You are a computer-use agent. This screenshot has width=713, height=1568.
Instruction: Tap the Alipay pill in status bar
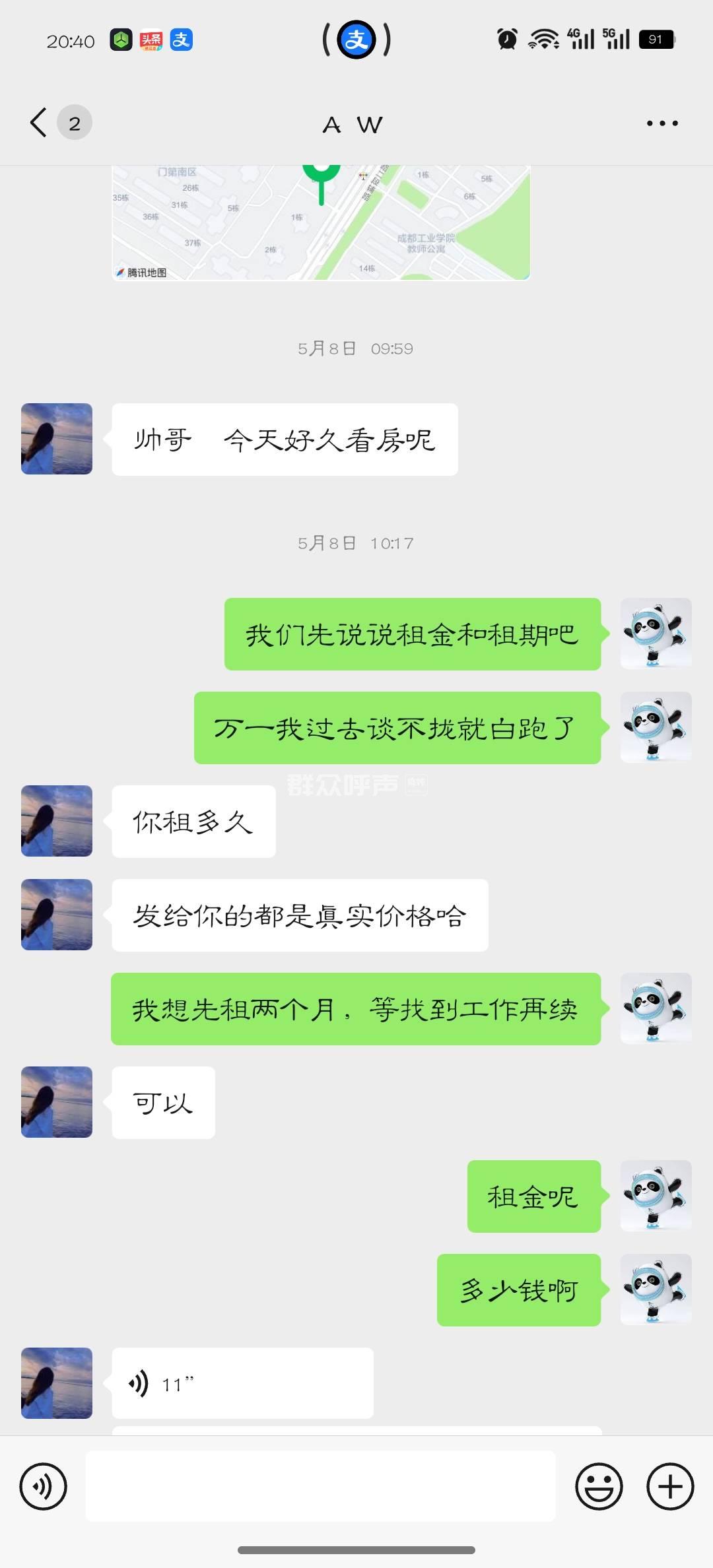click(x=356, y=40)
